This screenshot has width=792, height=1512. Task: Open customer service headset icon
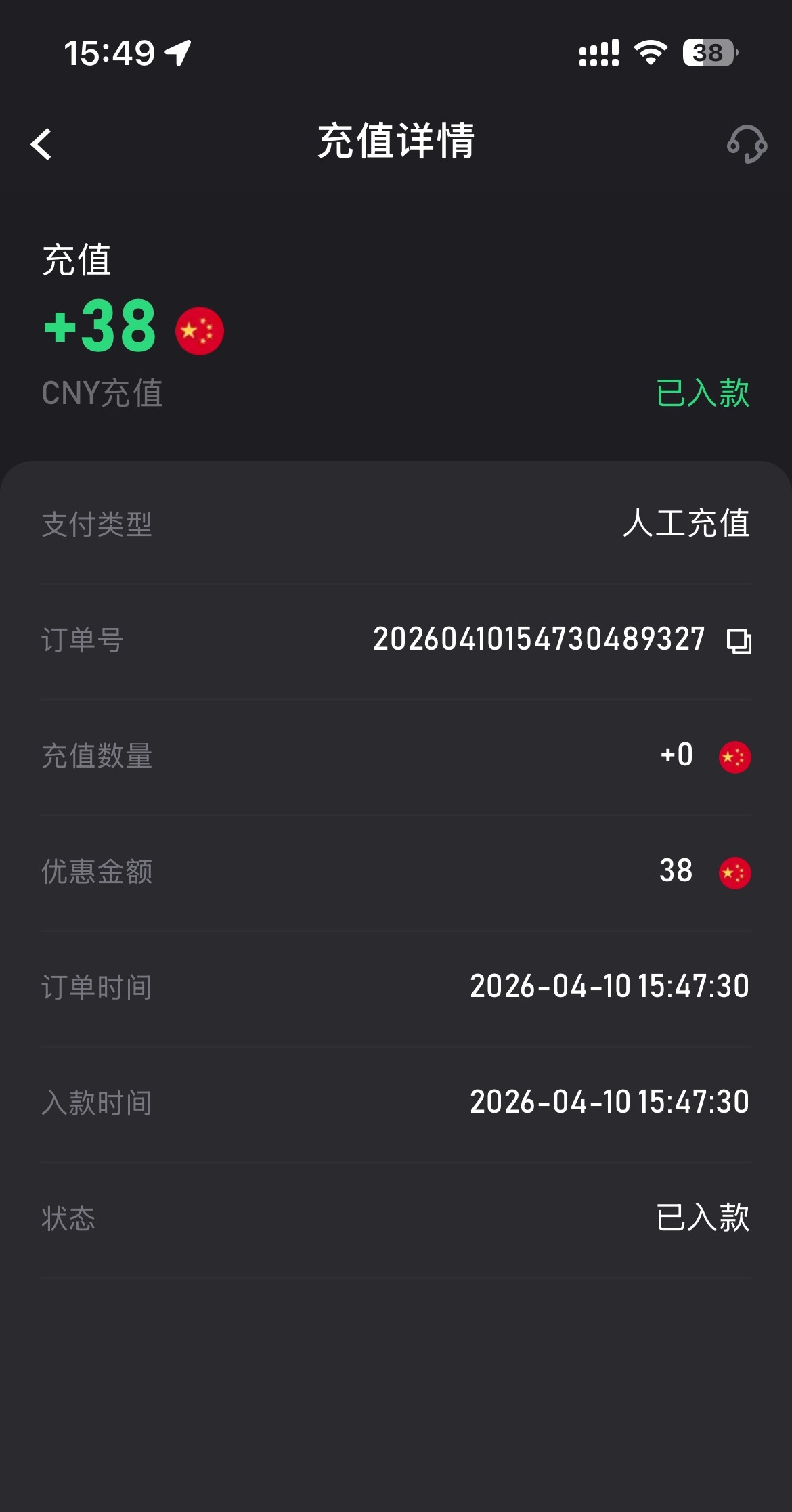click(x=746, y=143)
